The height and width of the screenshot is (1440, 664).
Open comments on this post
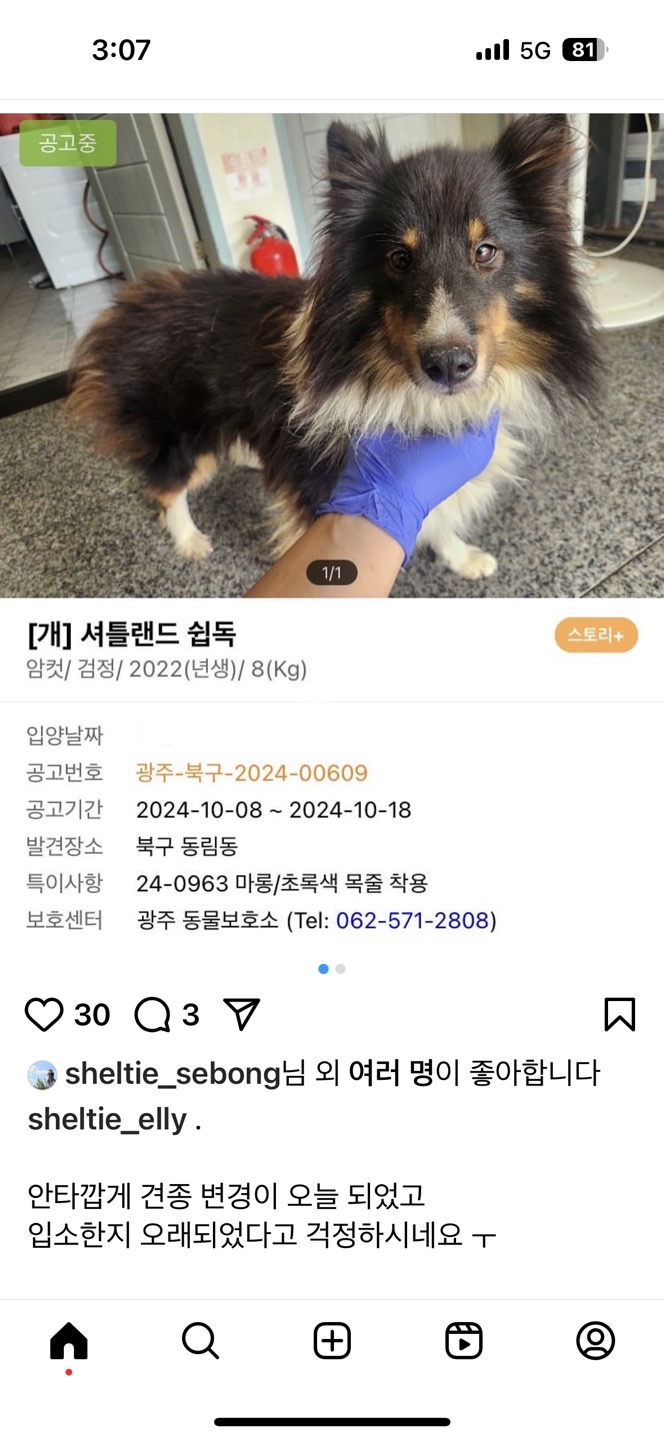coord(153,1015)
